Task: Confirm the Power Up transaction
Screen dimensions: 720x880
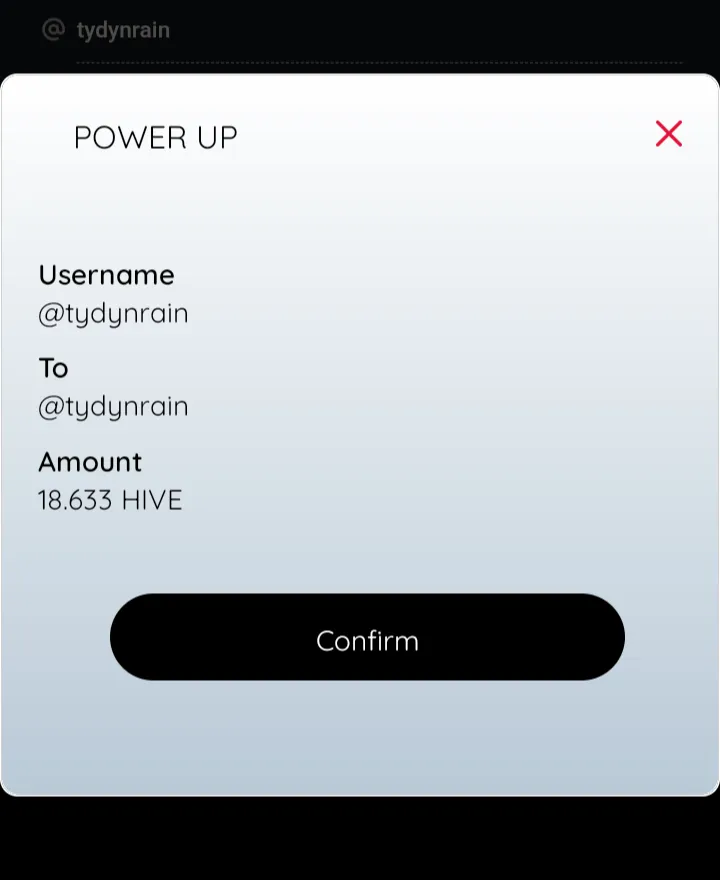Action: (367, 638)
